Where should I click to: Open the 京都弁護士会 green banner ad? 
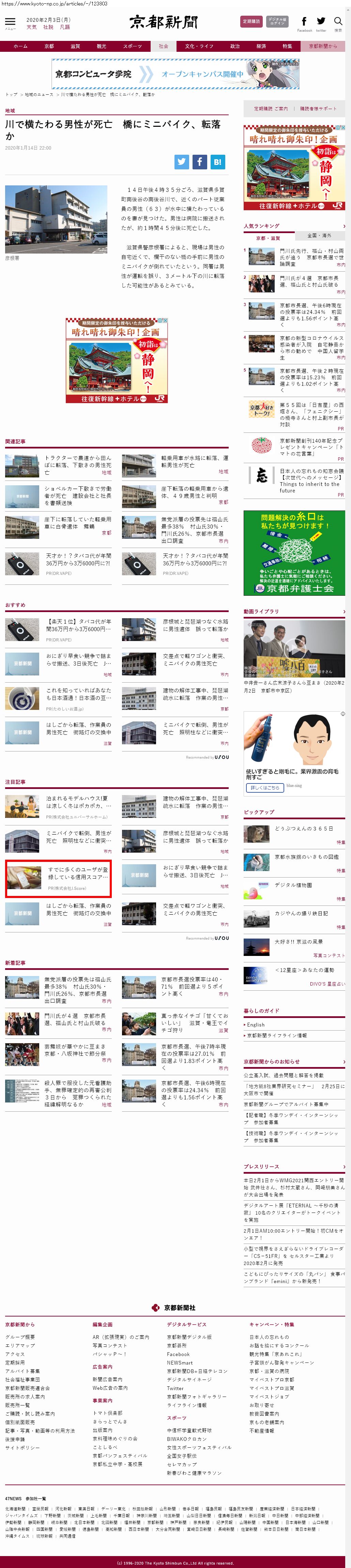pyautogui.click(x=294, y=553)
